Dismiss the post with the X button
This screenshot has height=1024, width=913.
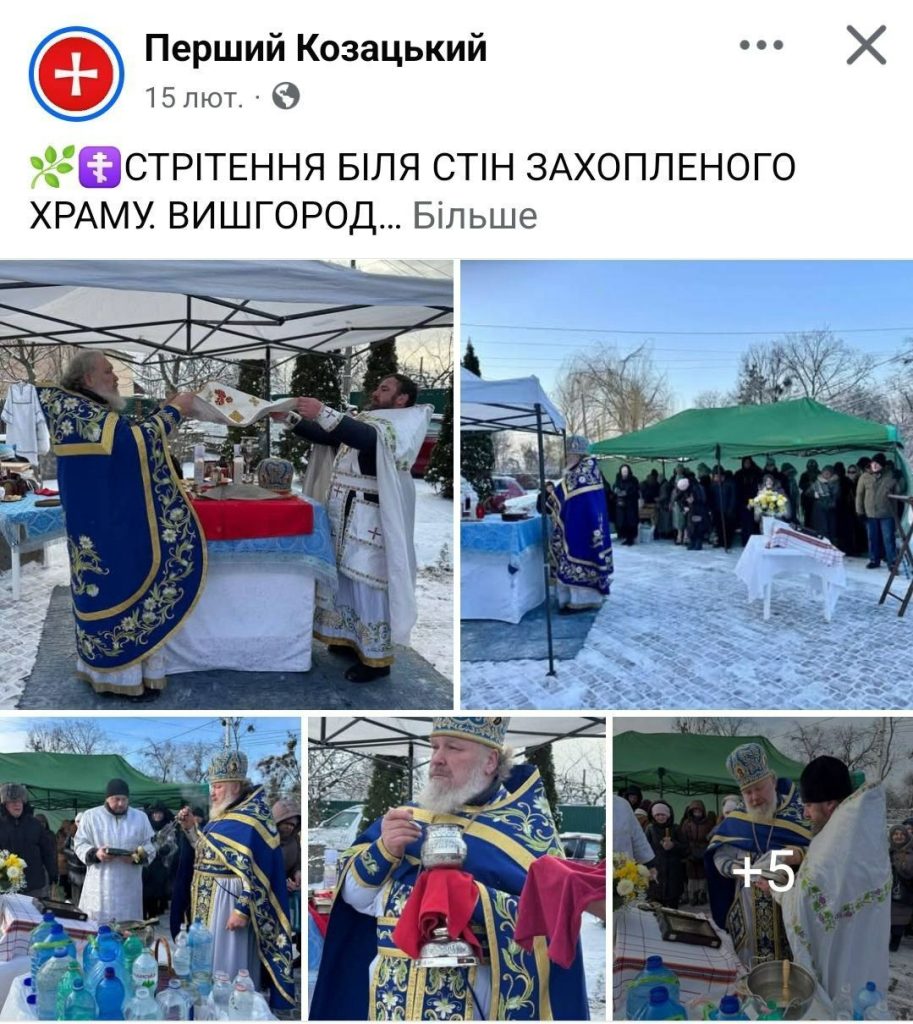tap(866, 46)
